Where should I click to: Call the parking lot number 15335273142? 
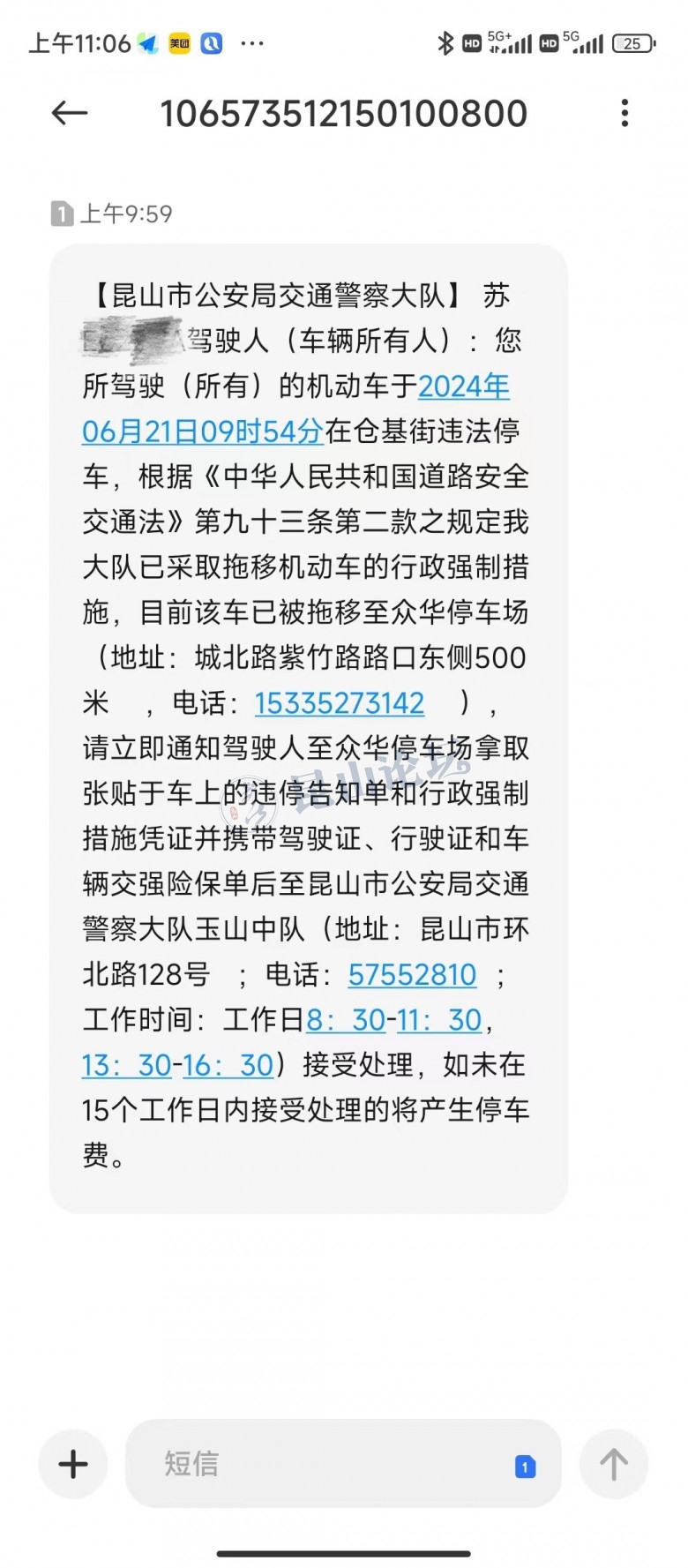(x=340, y=702)
